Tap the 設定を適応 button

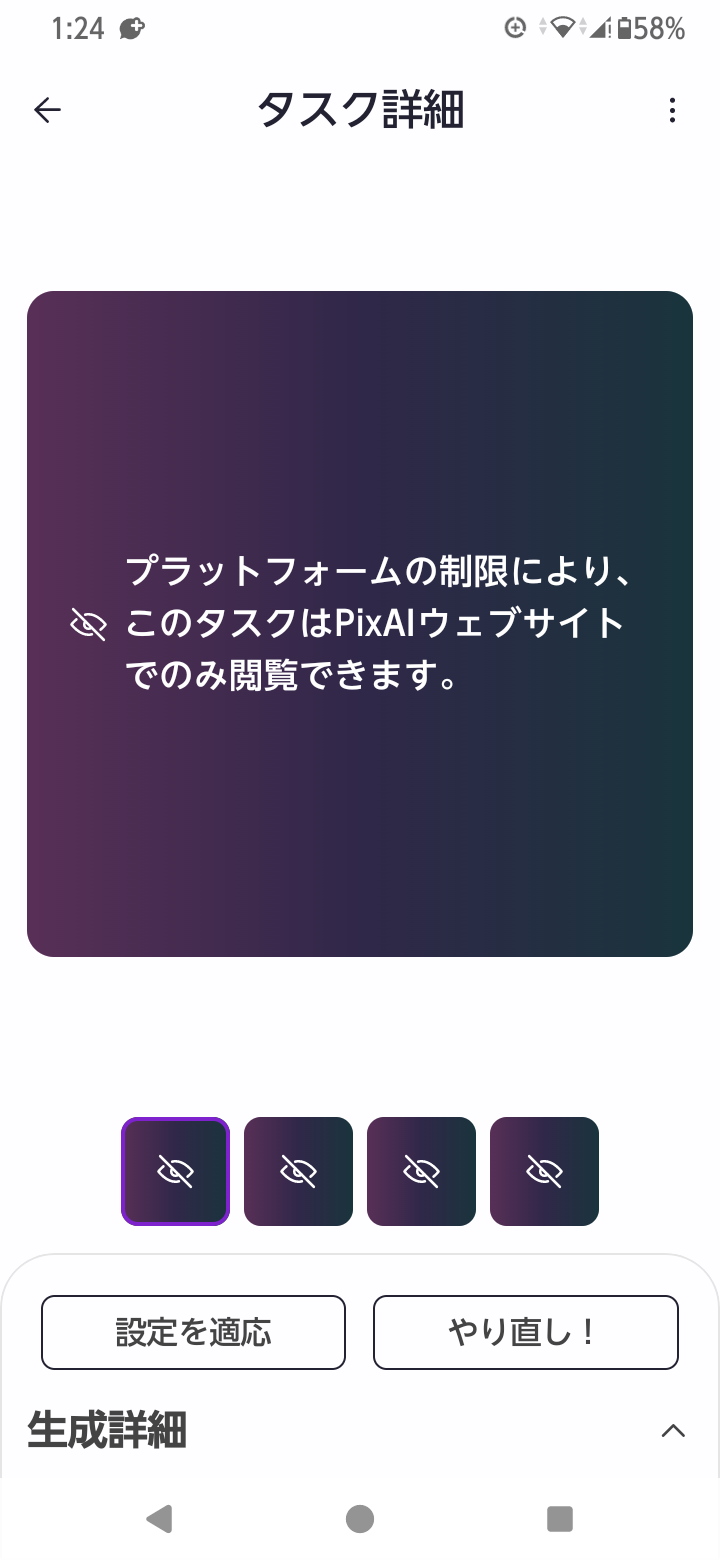pos(193,1332)
